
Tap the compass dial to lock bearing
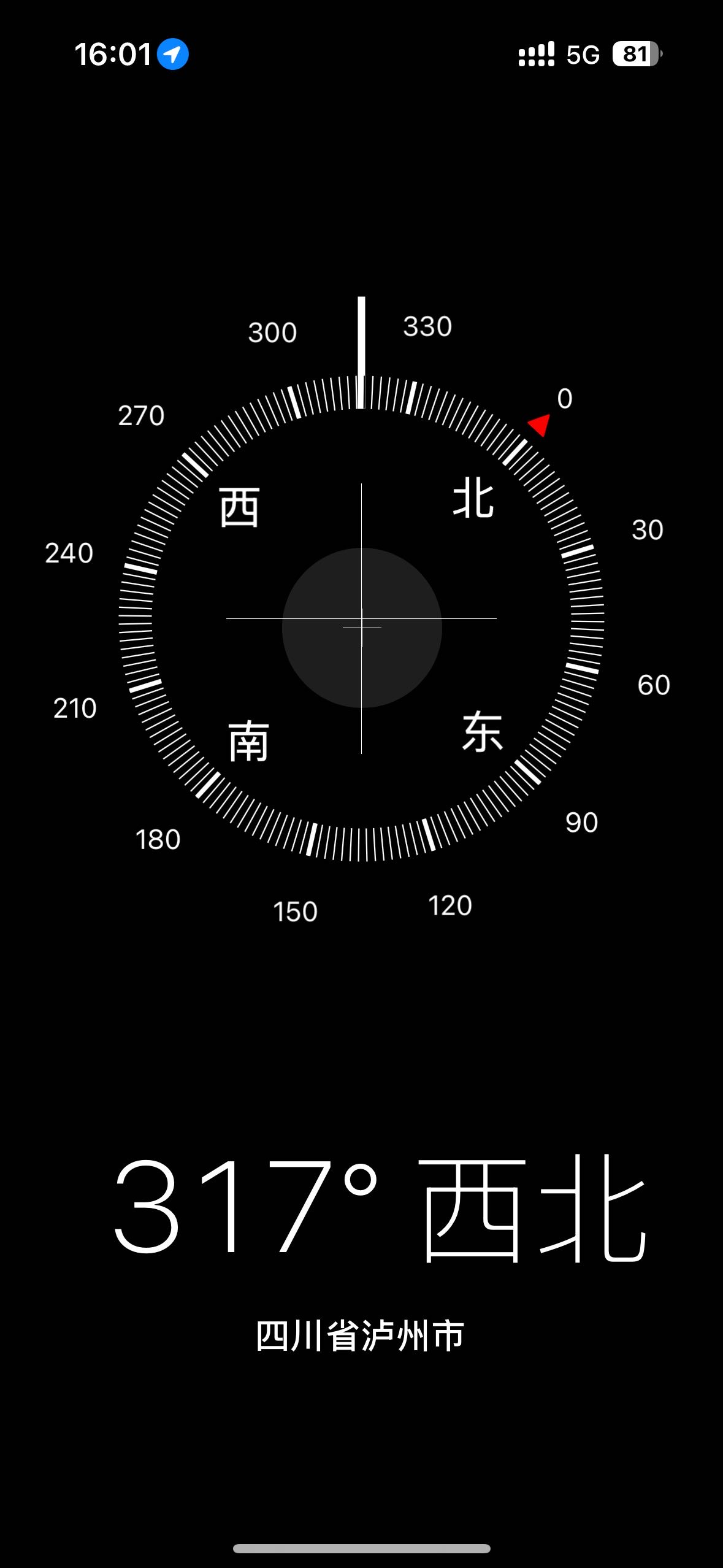[x=361, y=618]
